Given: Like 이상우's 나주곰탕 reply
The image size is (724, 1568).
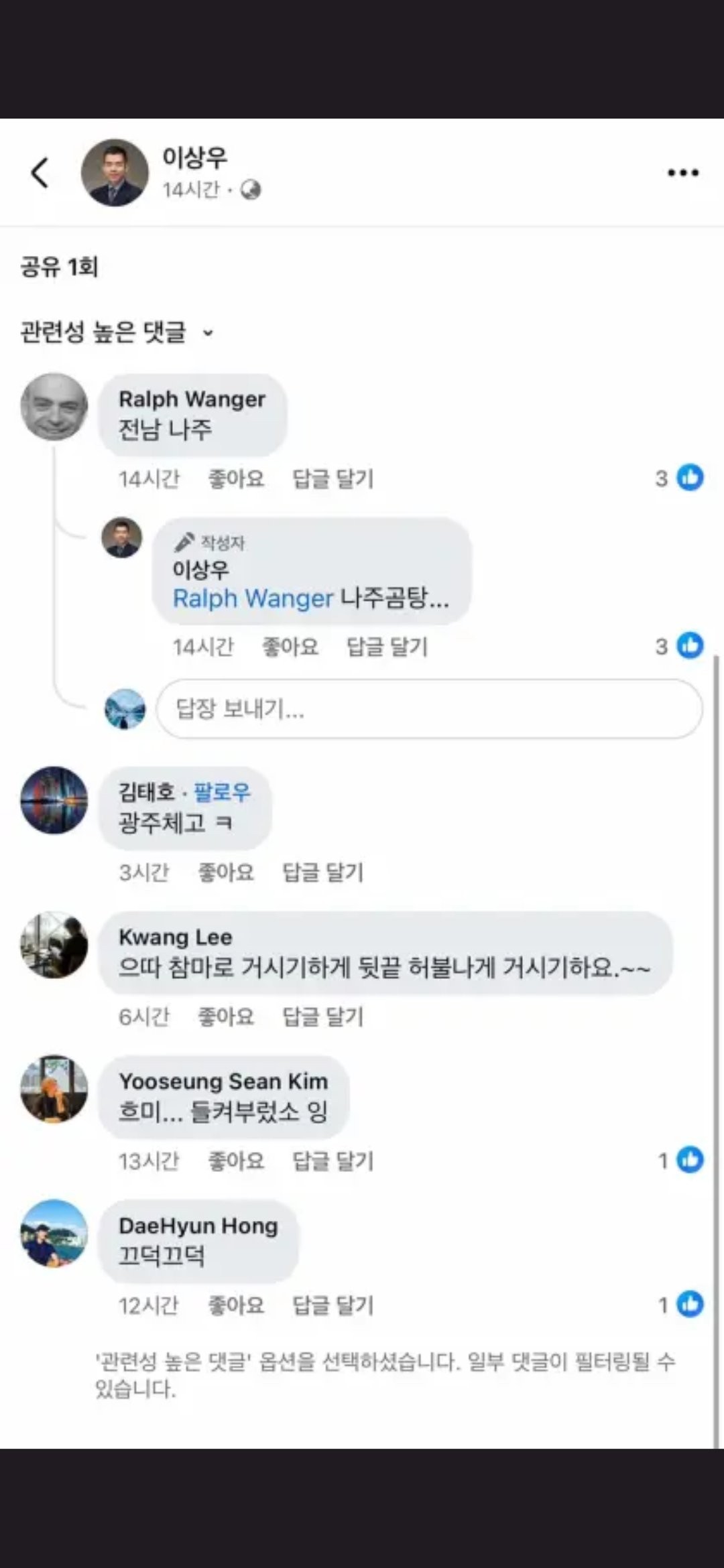Looking at the screenshot, I should [290, 647].
